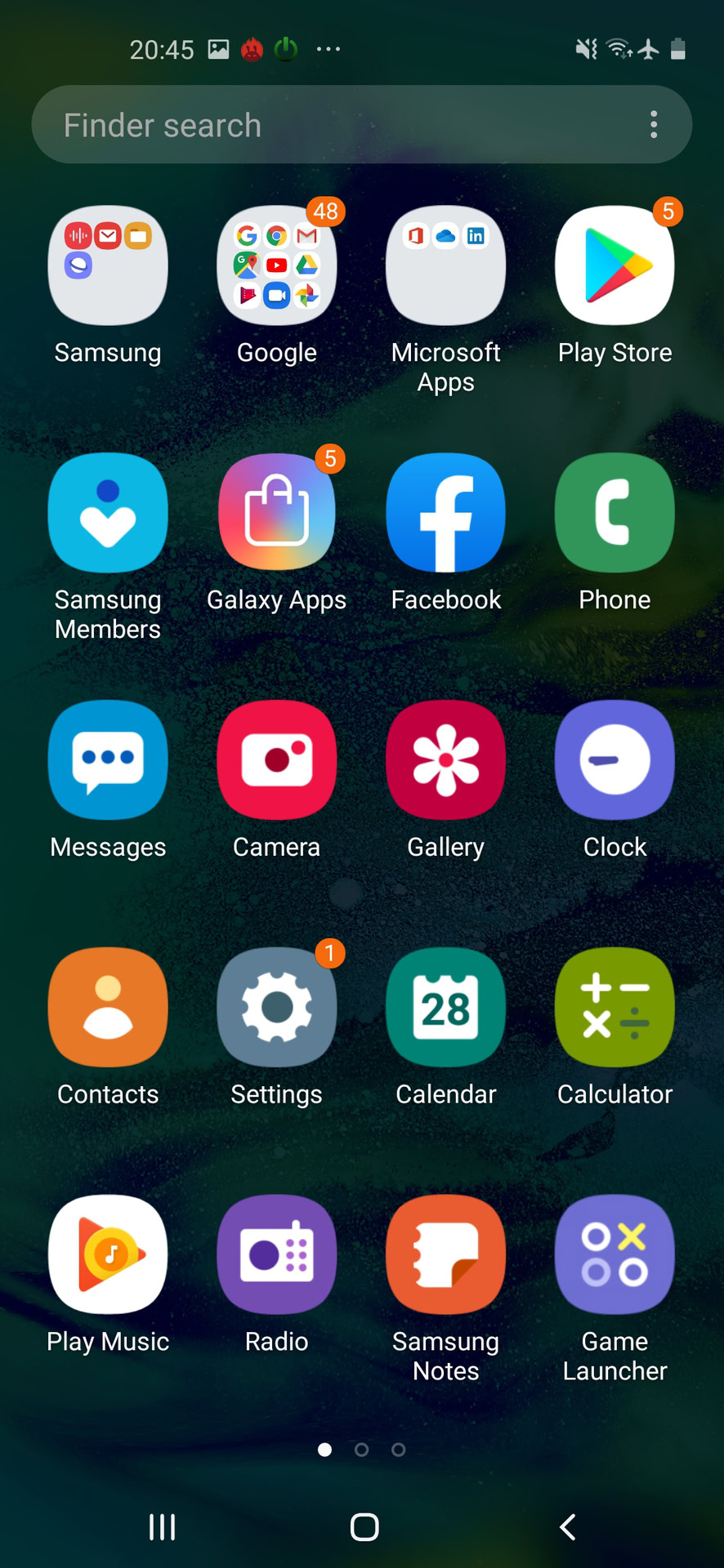
Task: Tap the Finder search field
Action: (x=327, y=125)
